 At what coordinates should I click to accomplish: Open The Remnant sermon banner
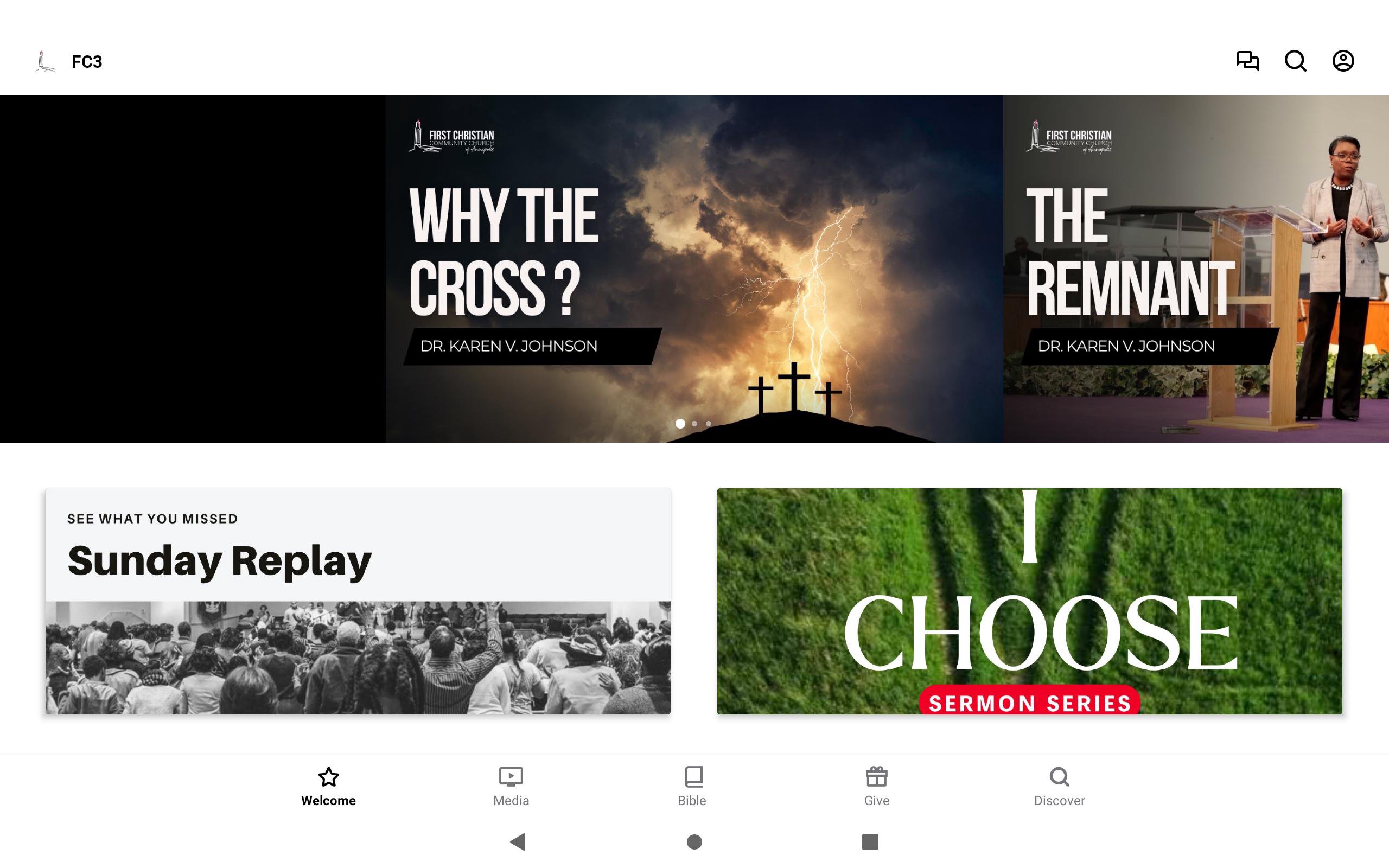click(1196, 269)
